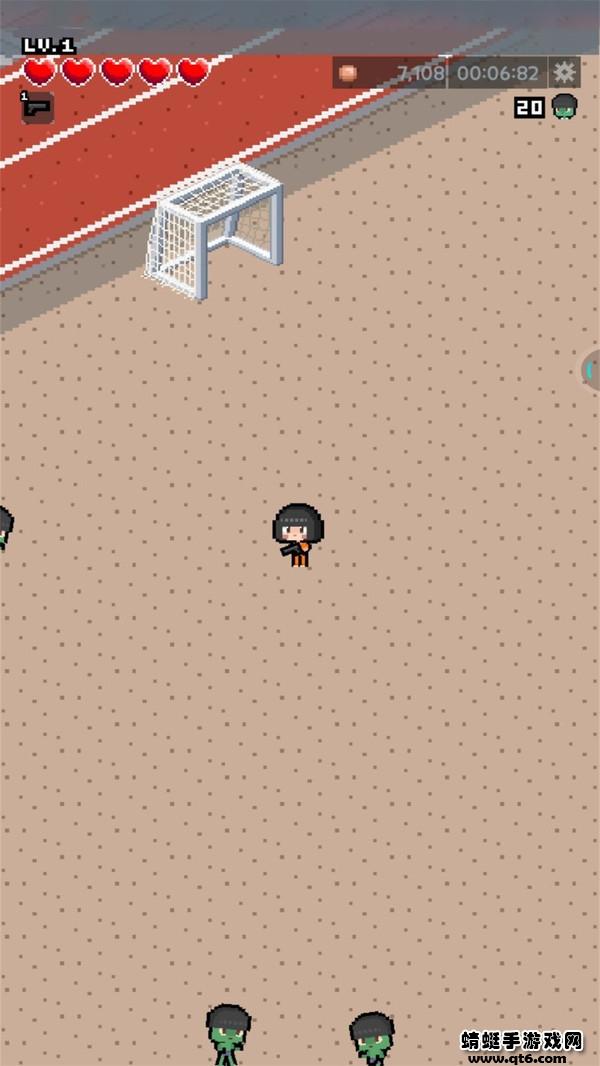This screenshot has width=600, height=1066.
Task: Open the settings gear icon
Action: point(565,73)
